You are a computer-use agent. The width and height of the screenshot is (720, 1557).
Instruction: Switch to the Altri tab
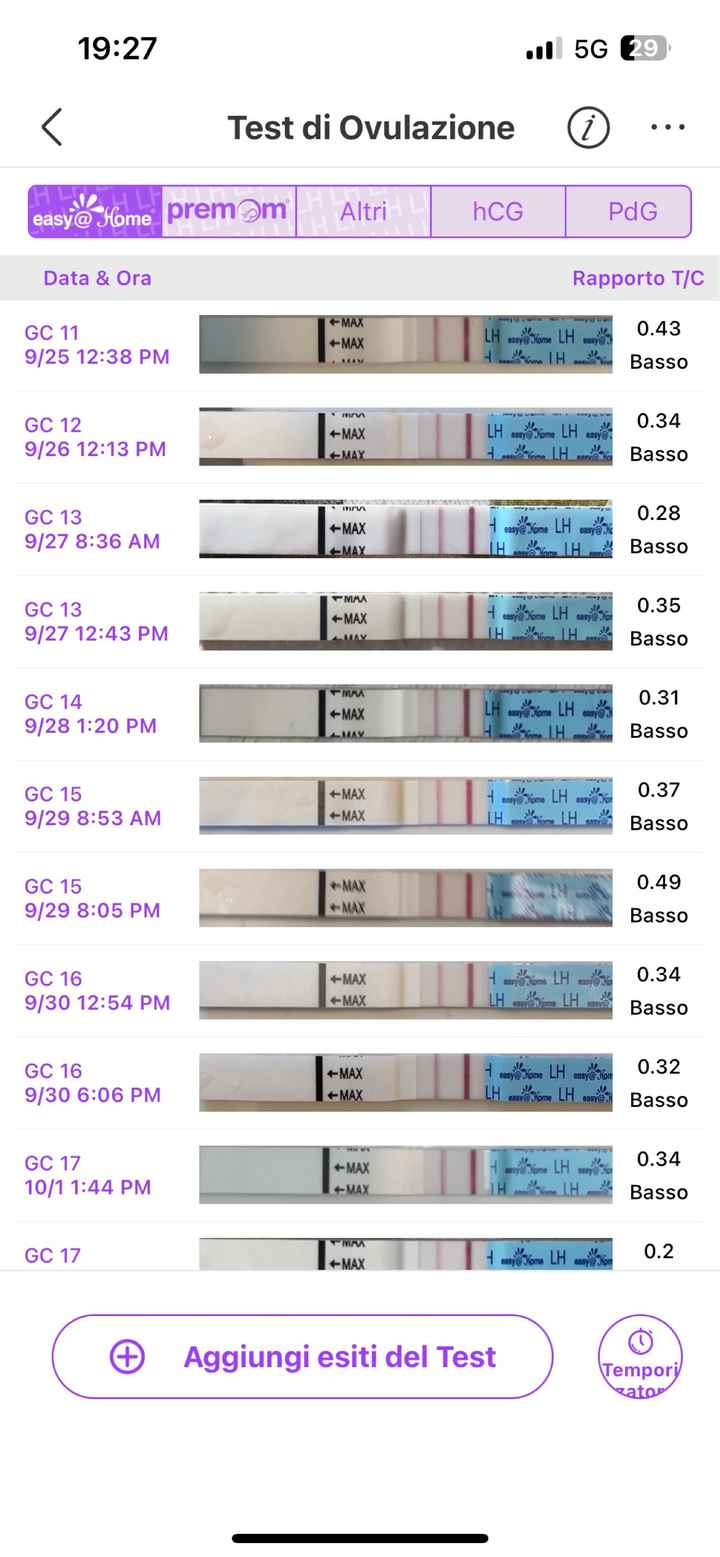(363, 212)
